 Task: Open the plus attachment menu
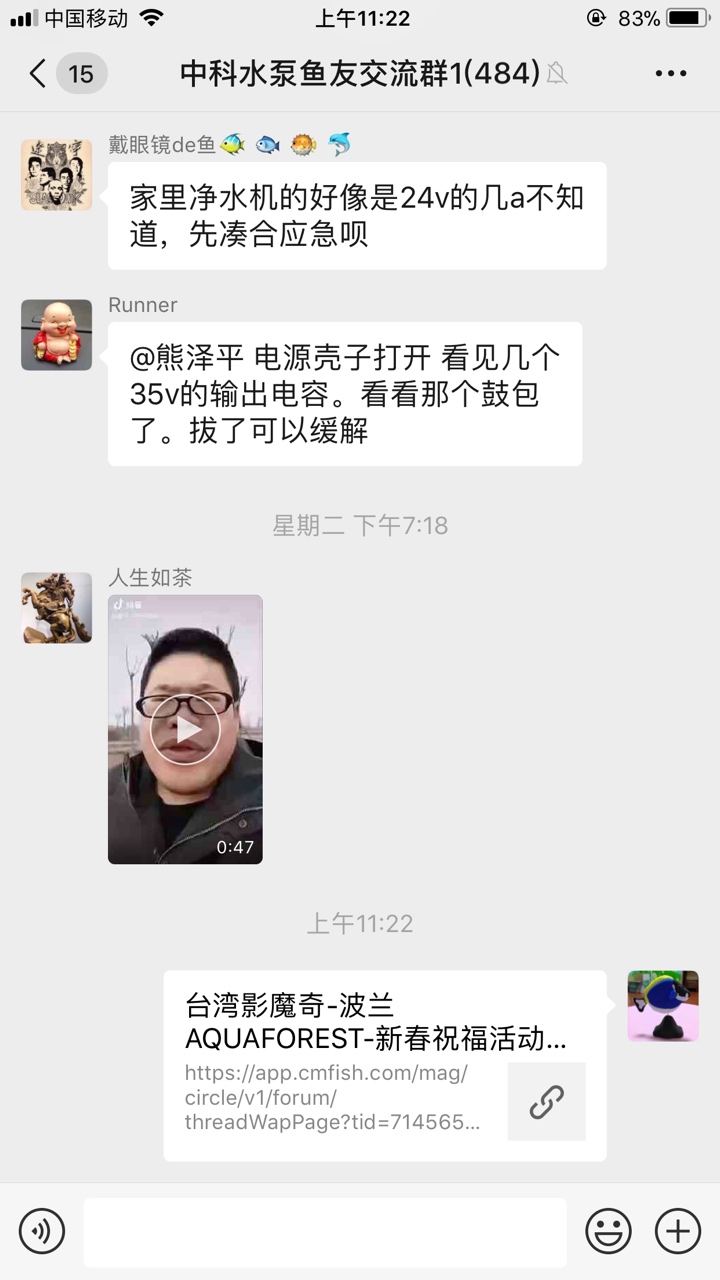coord(678,1231)
